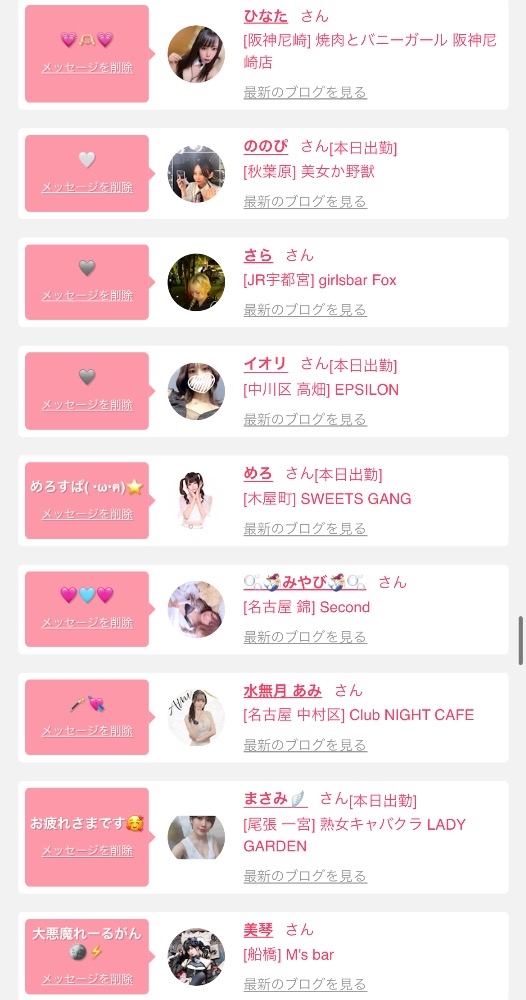Open めろ's profile photo
Viewport: 526px width, 1000px height.
tap(196, 501)
